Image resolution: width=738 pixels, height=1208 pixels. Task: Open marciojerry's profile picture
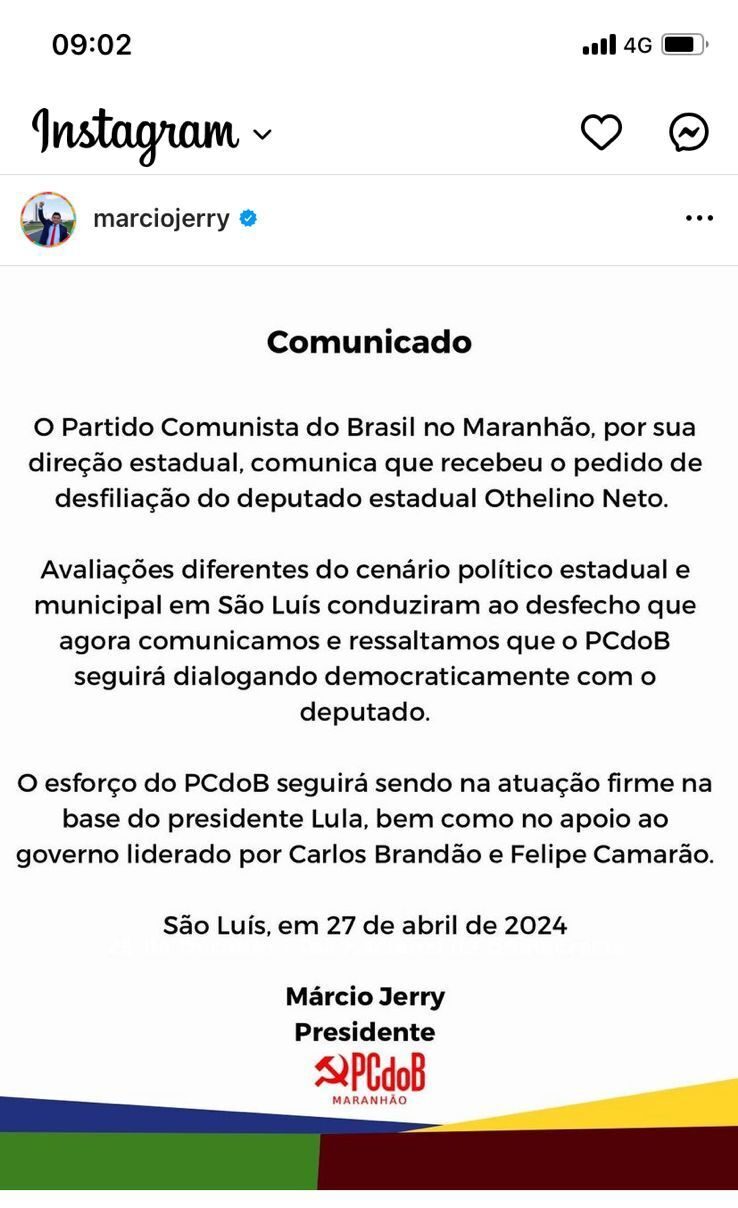(48, 220)
